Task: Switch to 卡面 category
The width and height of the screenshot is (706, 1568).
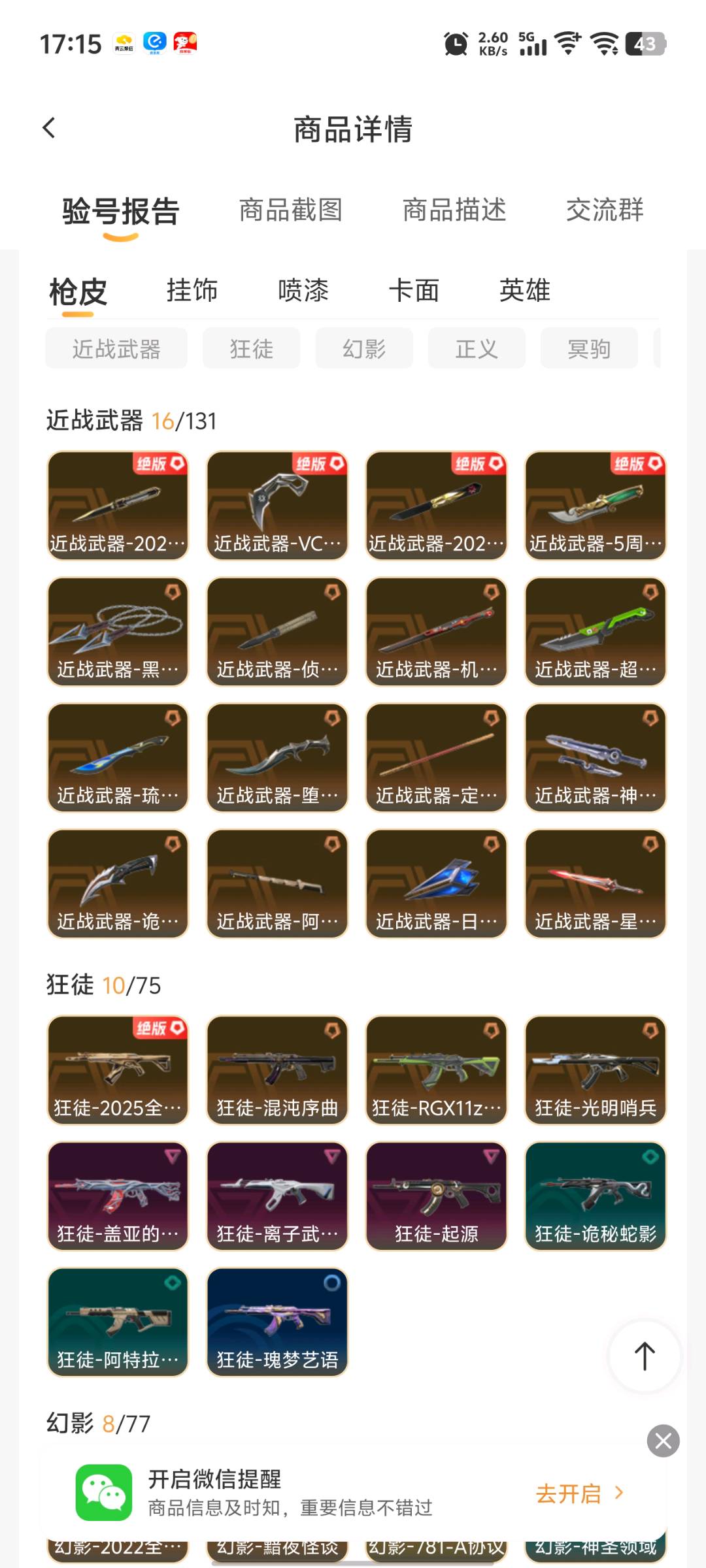Action: click(x=414, y=291)
